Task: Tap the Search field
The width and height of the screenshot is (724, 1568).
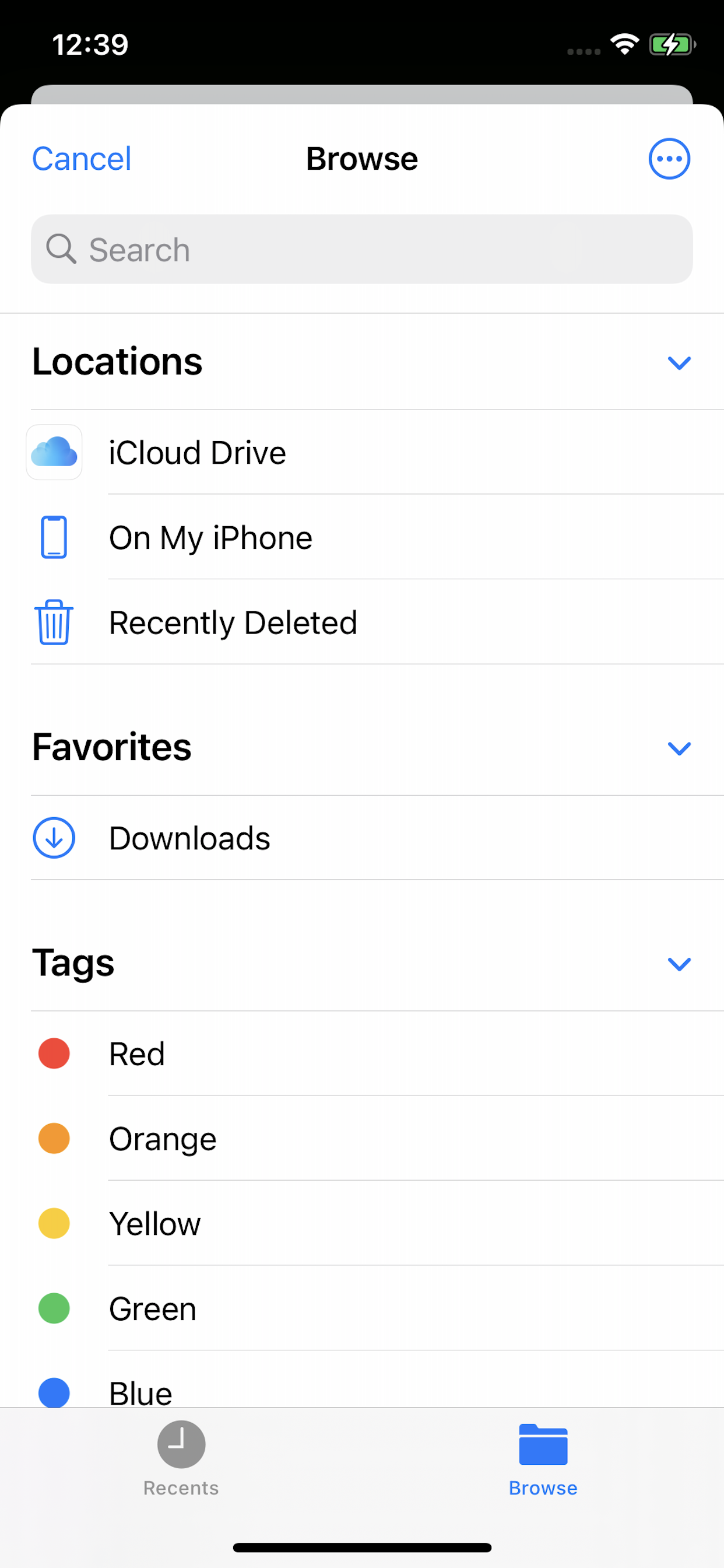Action: [x=361, y=249]
